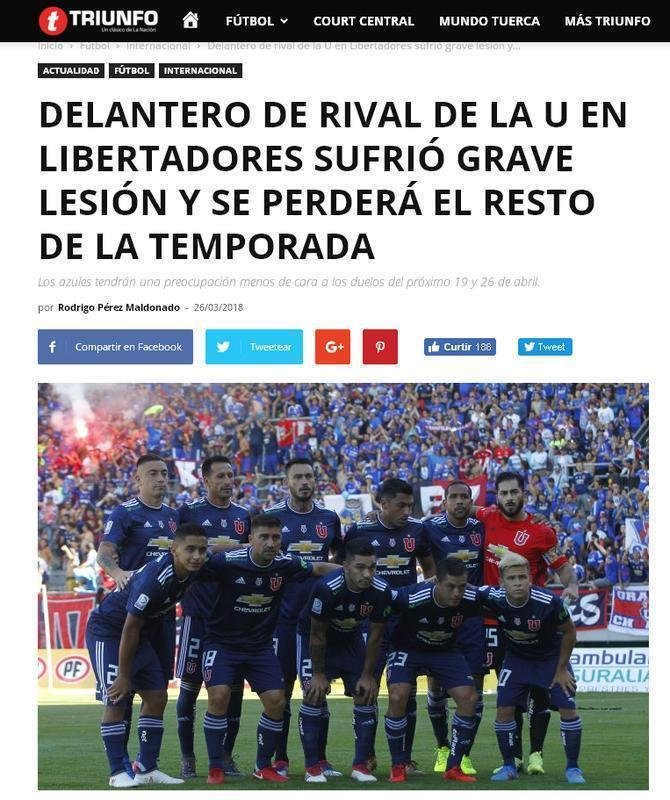Pin the article on Pinterest

(x=380, y=347)
